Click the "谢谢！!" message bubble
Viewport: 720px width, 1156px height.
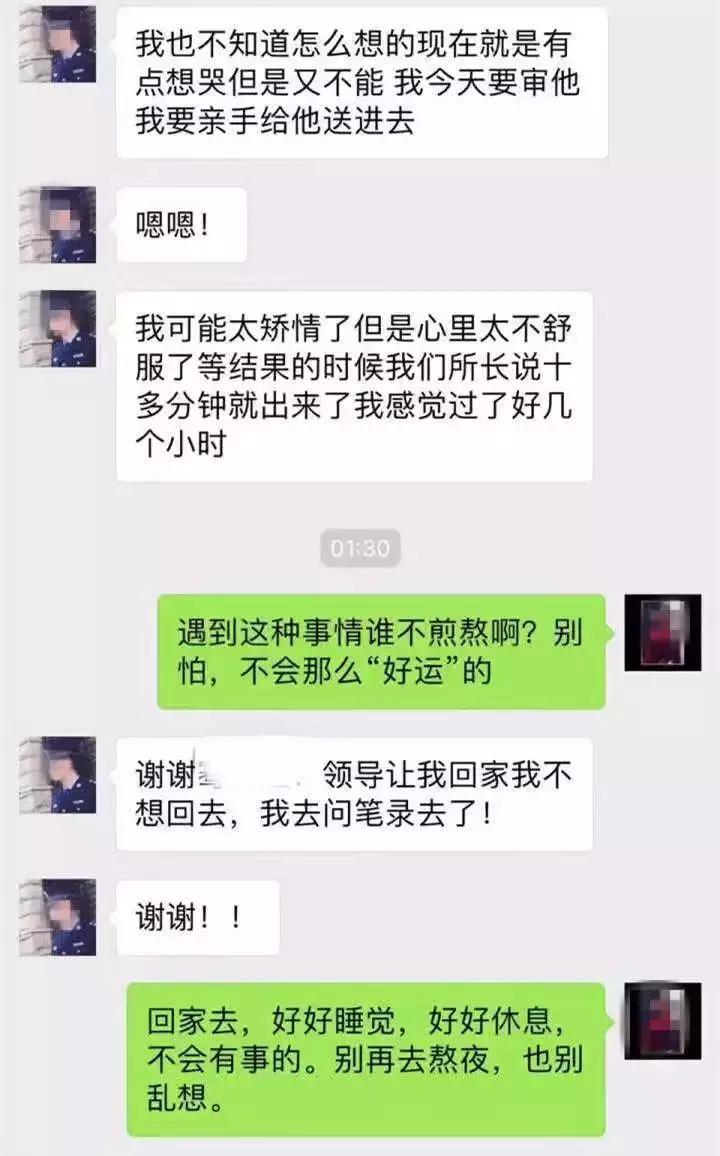[x=195, y=915]
